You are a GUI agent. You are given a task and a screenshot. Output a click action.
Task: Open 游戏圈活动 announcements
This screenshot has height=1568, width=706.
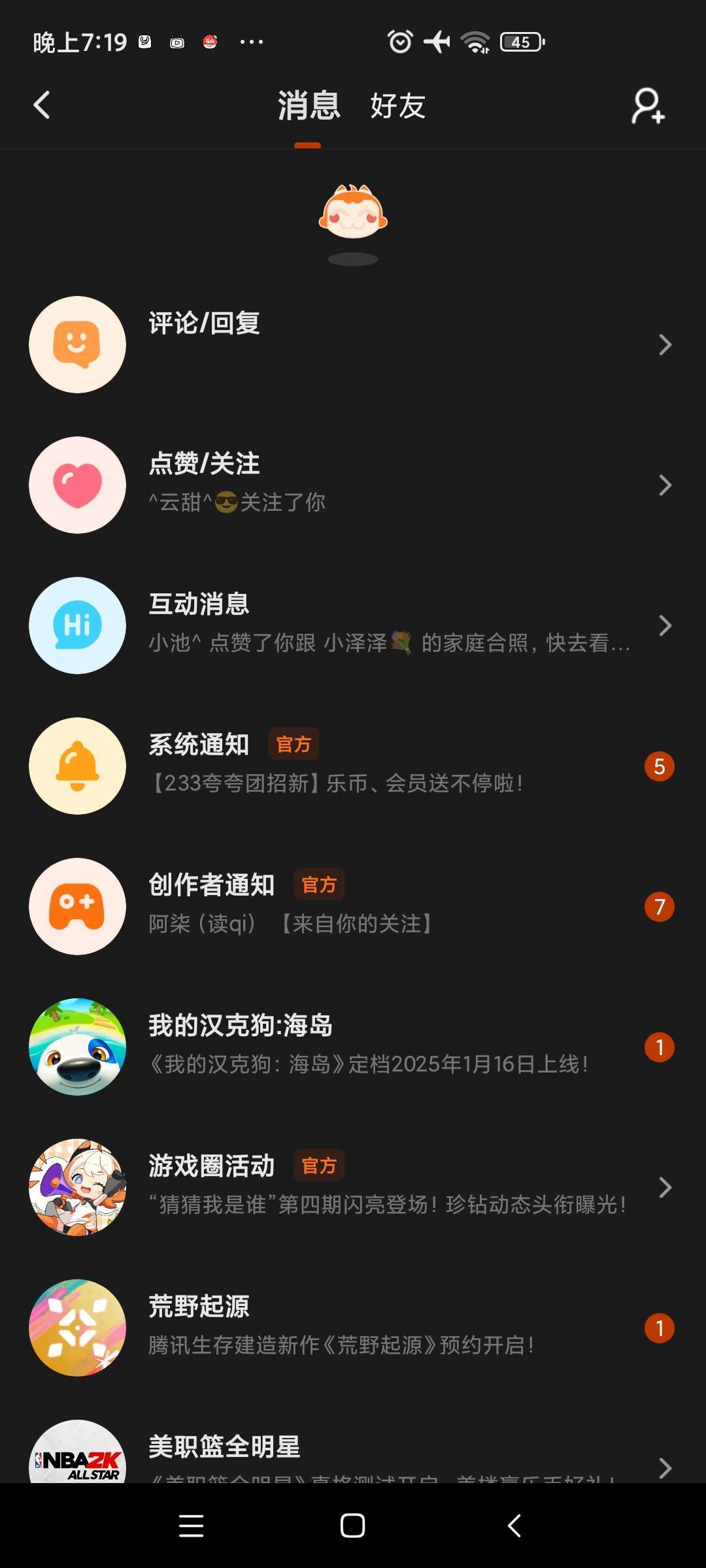tap(353, 1187)
